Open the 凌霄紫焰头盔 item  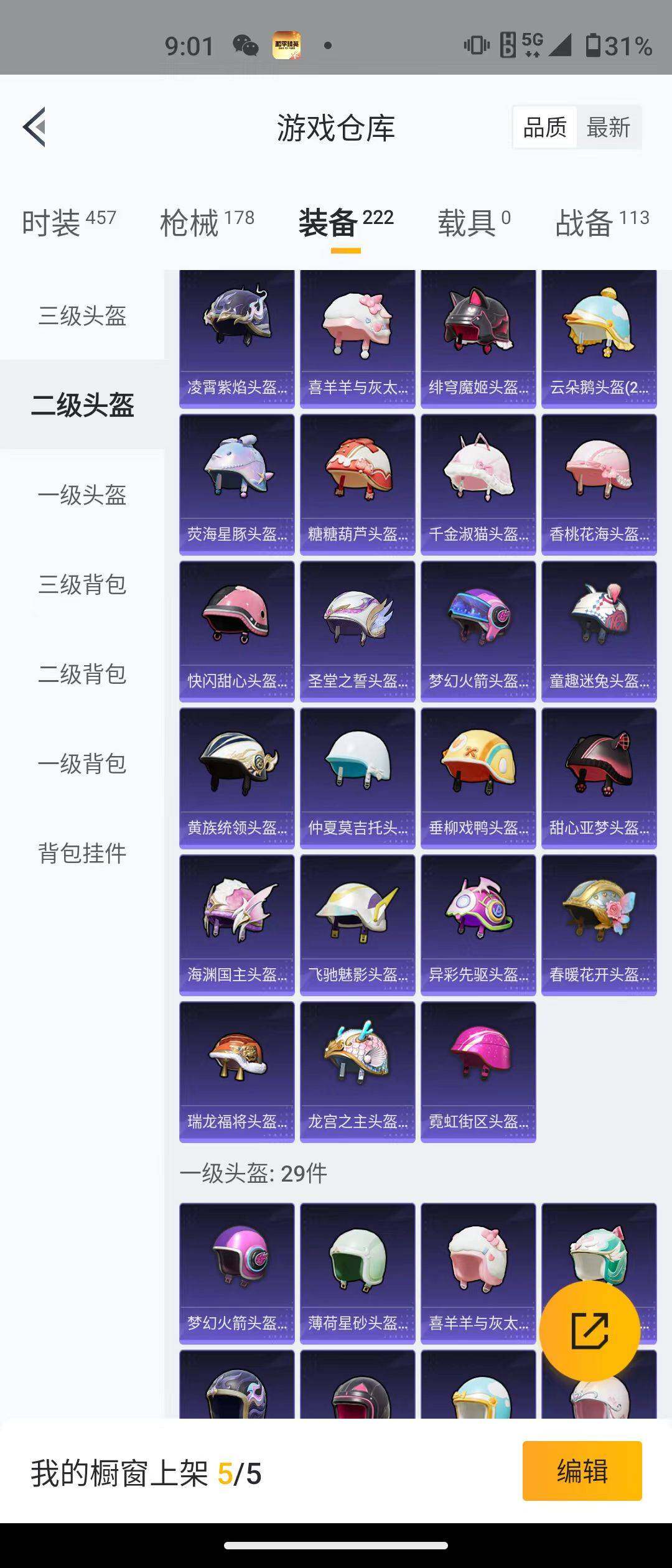tap(236, 338)
